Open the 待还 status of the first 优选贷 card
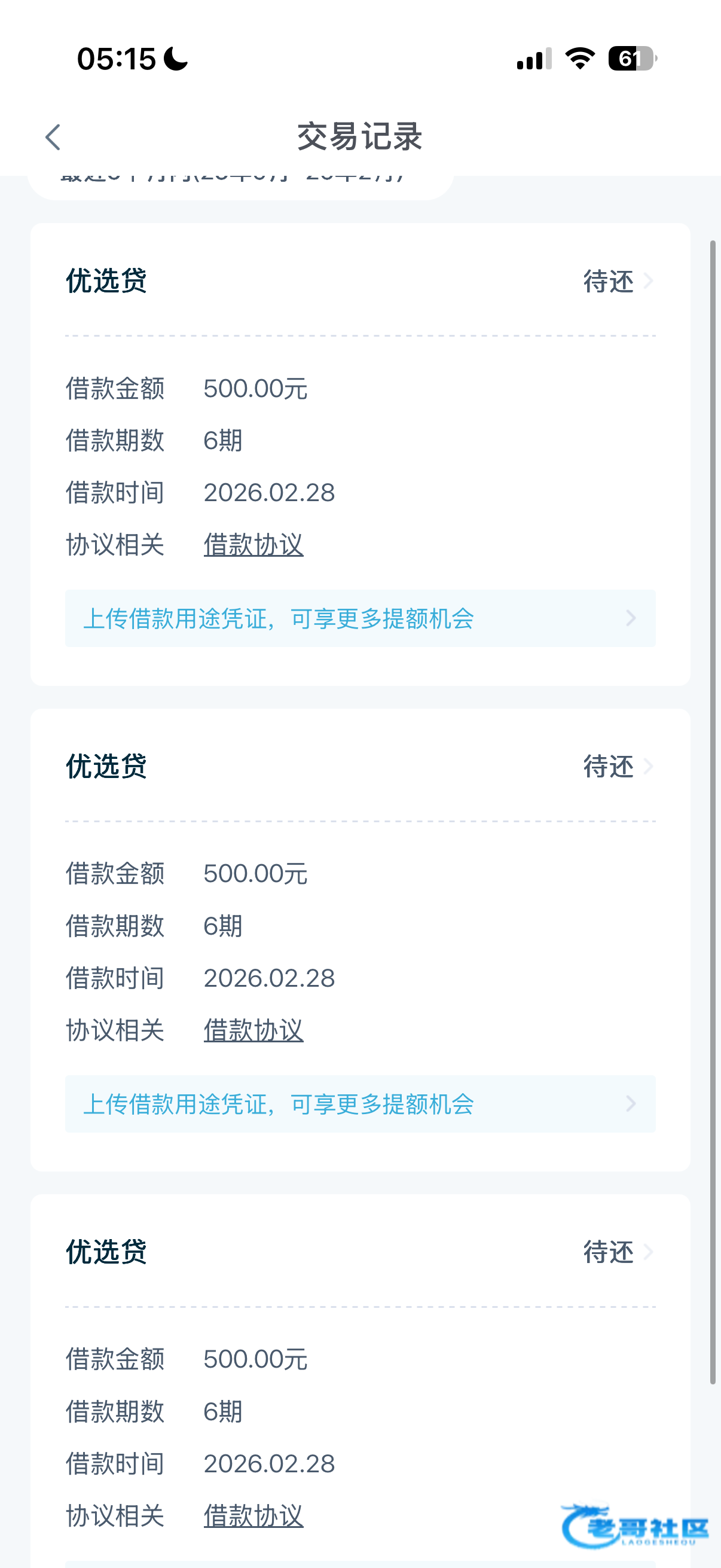The height and width of the screenshot is (1568, 721). (x=618, y=281)
